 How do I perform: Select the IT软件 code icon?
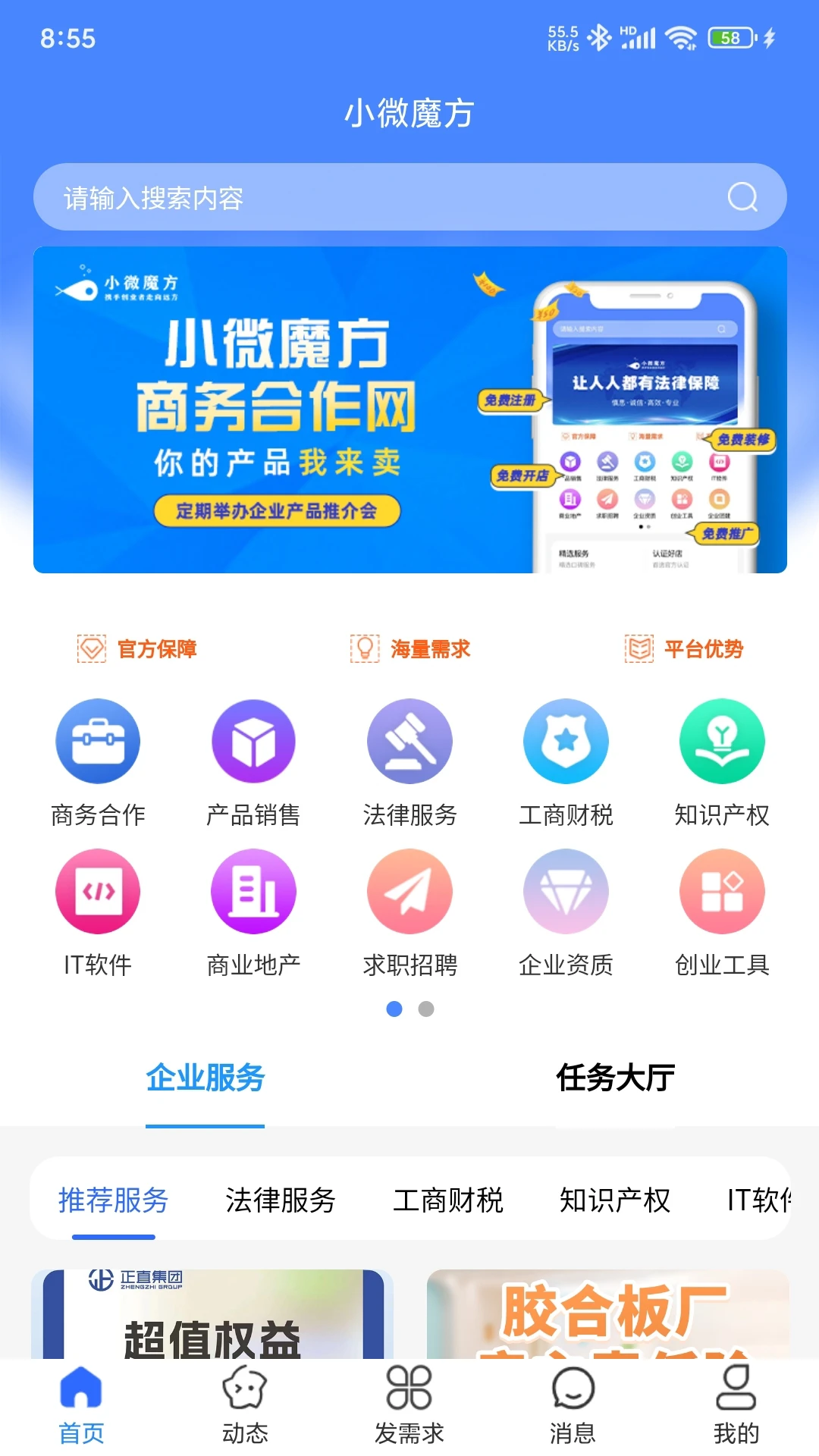[98, 892]
